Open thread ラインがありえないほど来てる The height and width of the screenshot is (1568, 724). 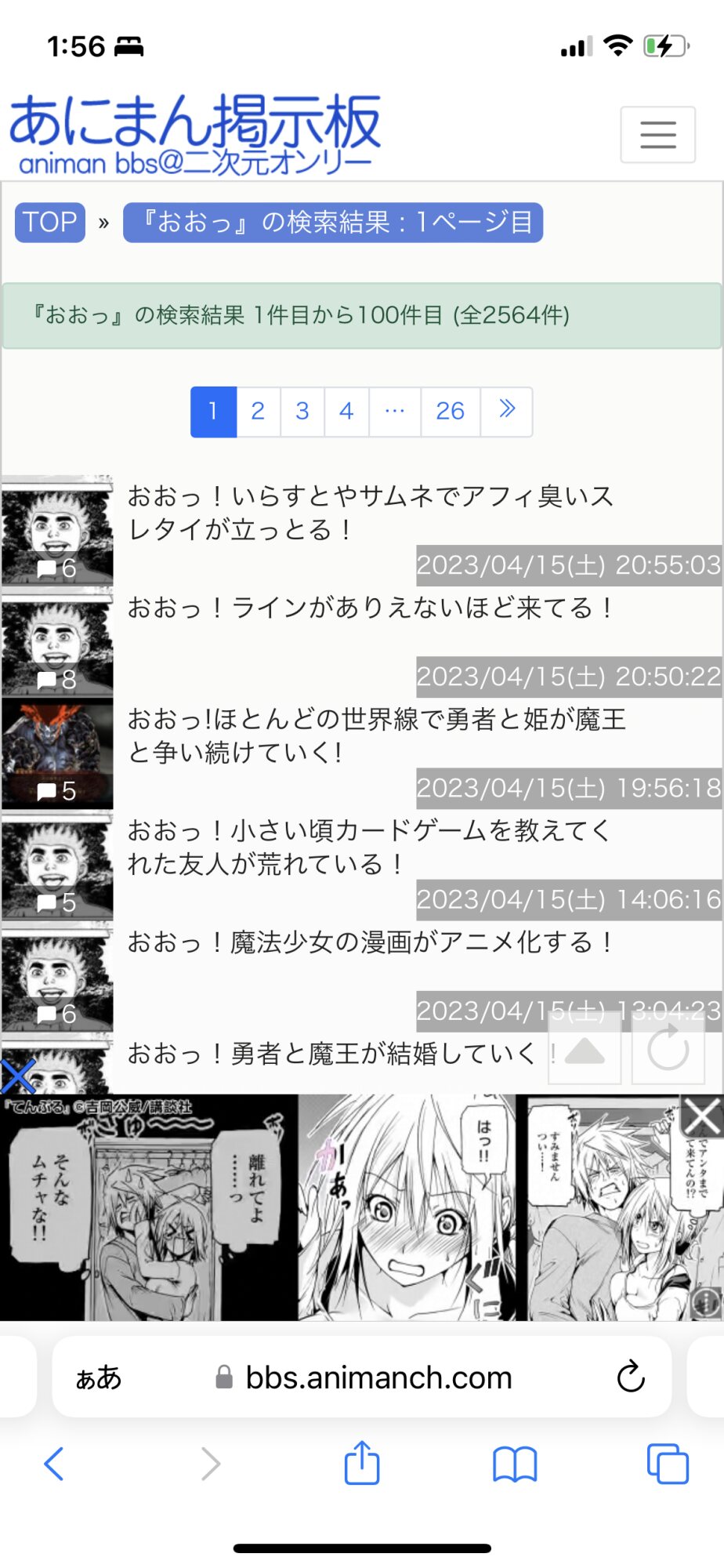pyautogui.click(x=371, y=608)
